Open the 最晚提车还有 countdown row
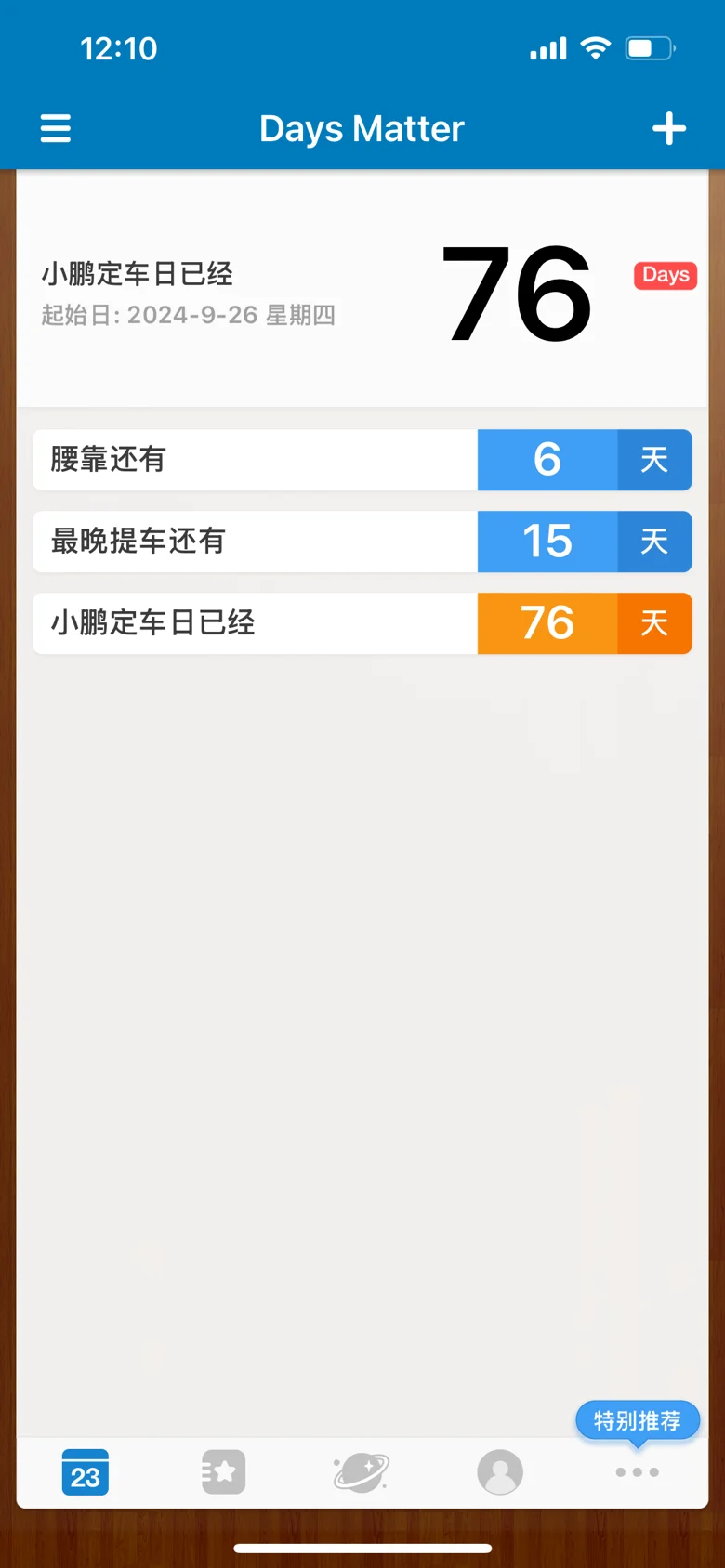The height and width of the screenshot is (1568, 725). click(x=362, y=542)
